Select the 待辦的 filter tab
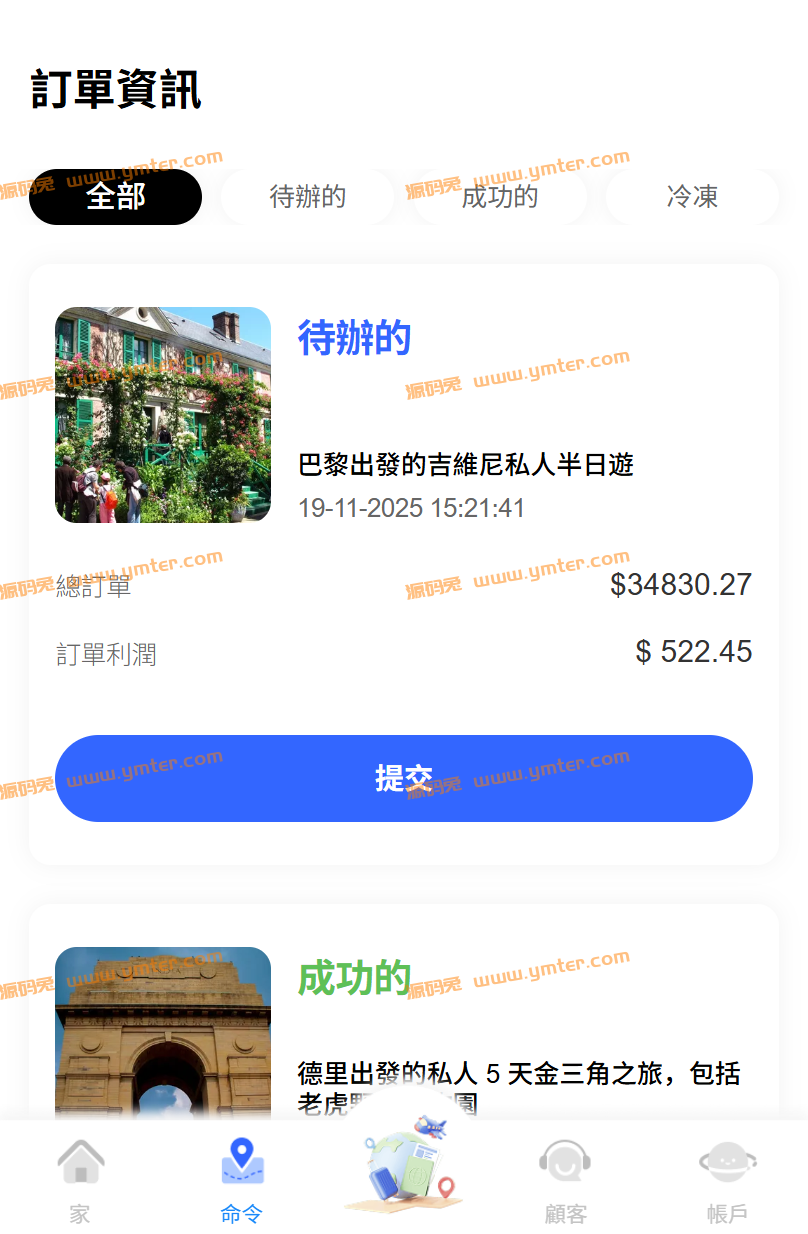Image resolution: width=808 pixels, height=1234 pixels. 307,197
